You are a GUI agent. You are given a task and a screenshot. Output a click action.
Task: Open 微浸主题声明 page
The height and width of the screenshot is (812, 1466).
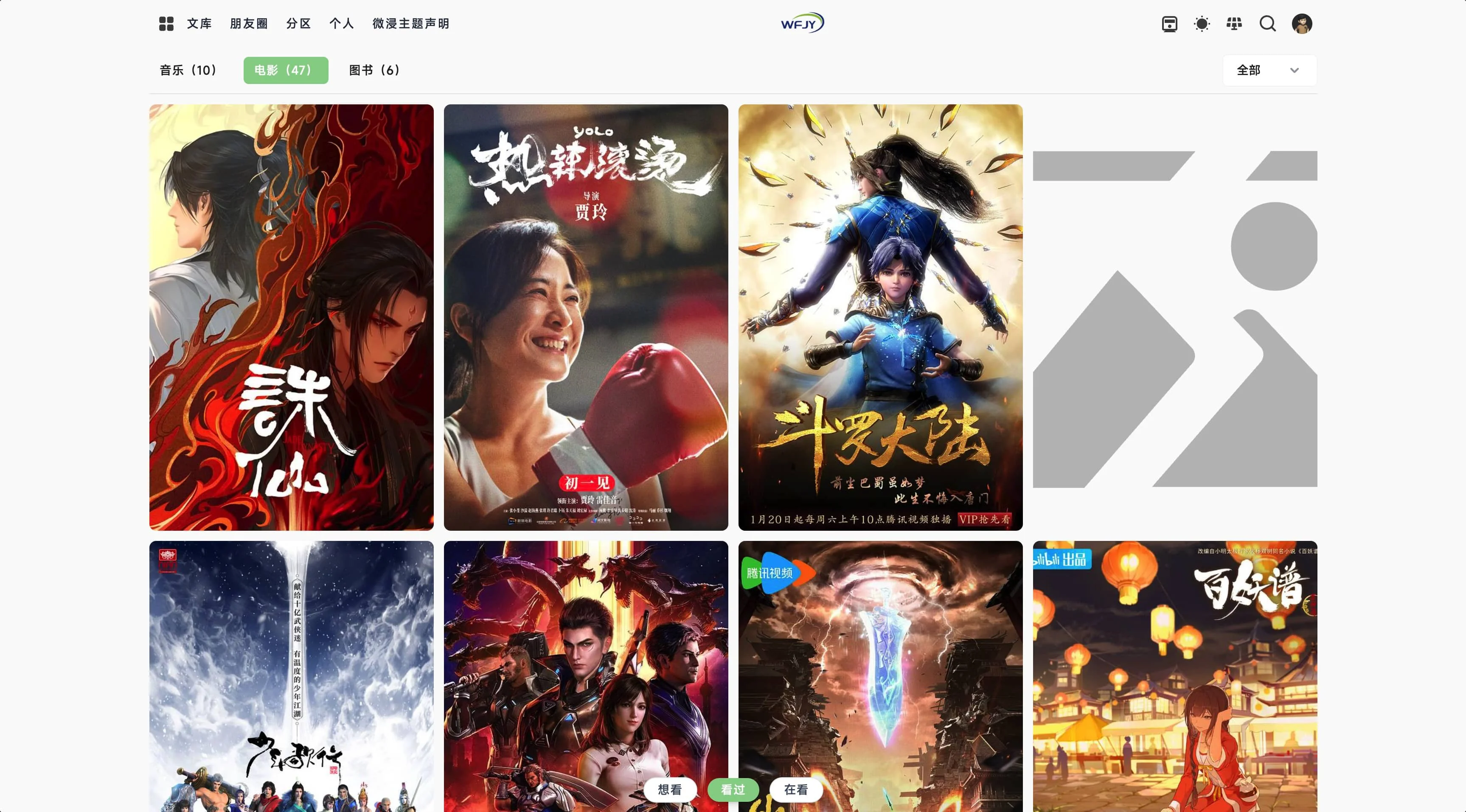click(410, 23)
